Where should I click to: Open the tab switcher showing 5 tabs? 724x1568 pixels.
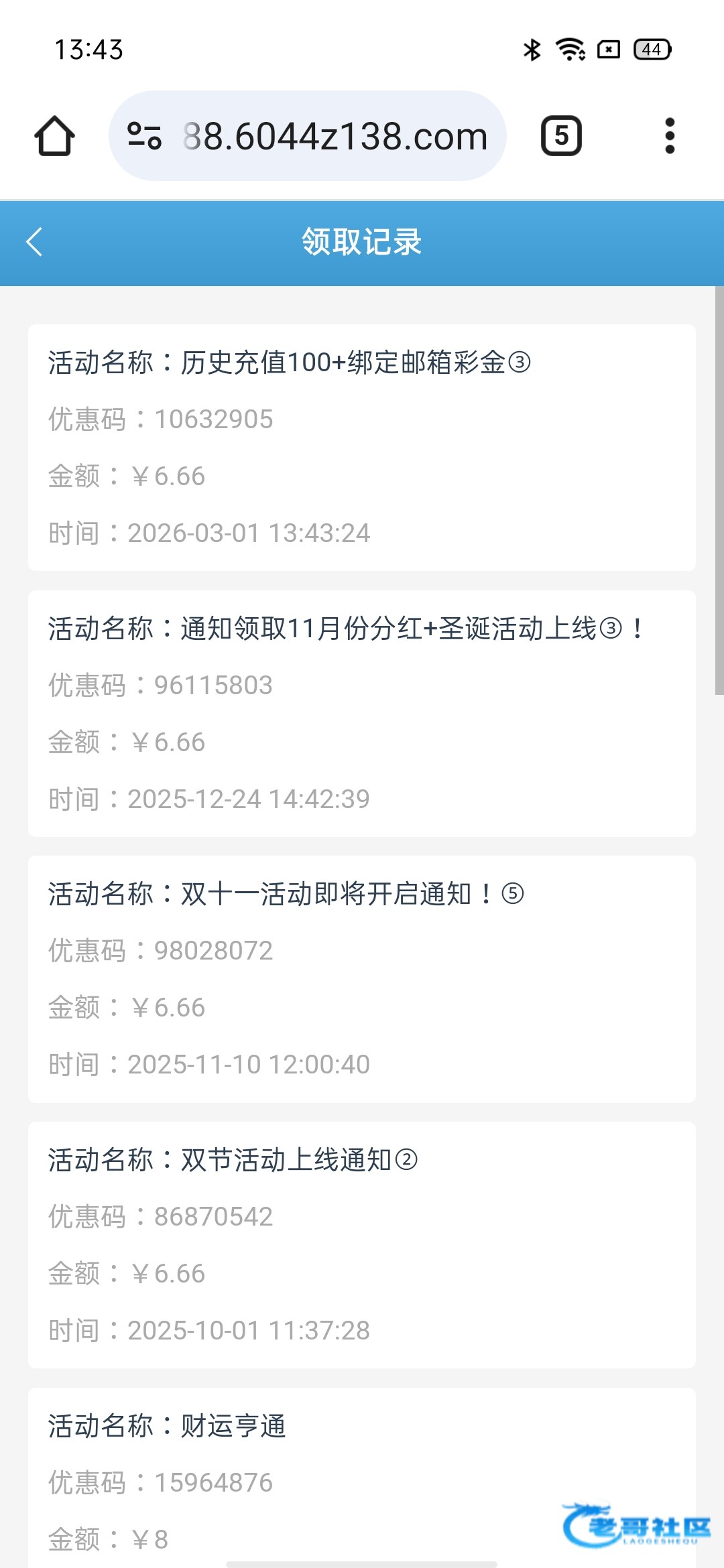pyautogui.click(x=561, y=136)
